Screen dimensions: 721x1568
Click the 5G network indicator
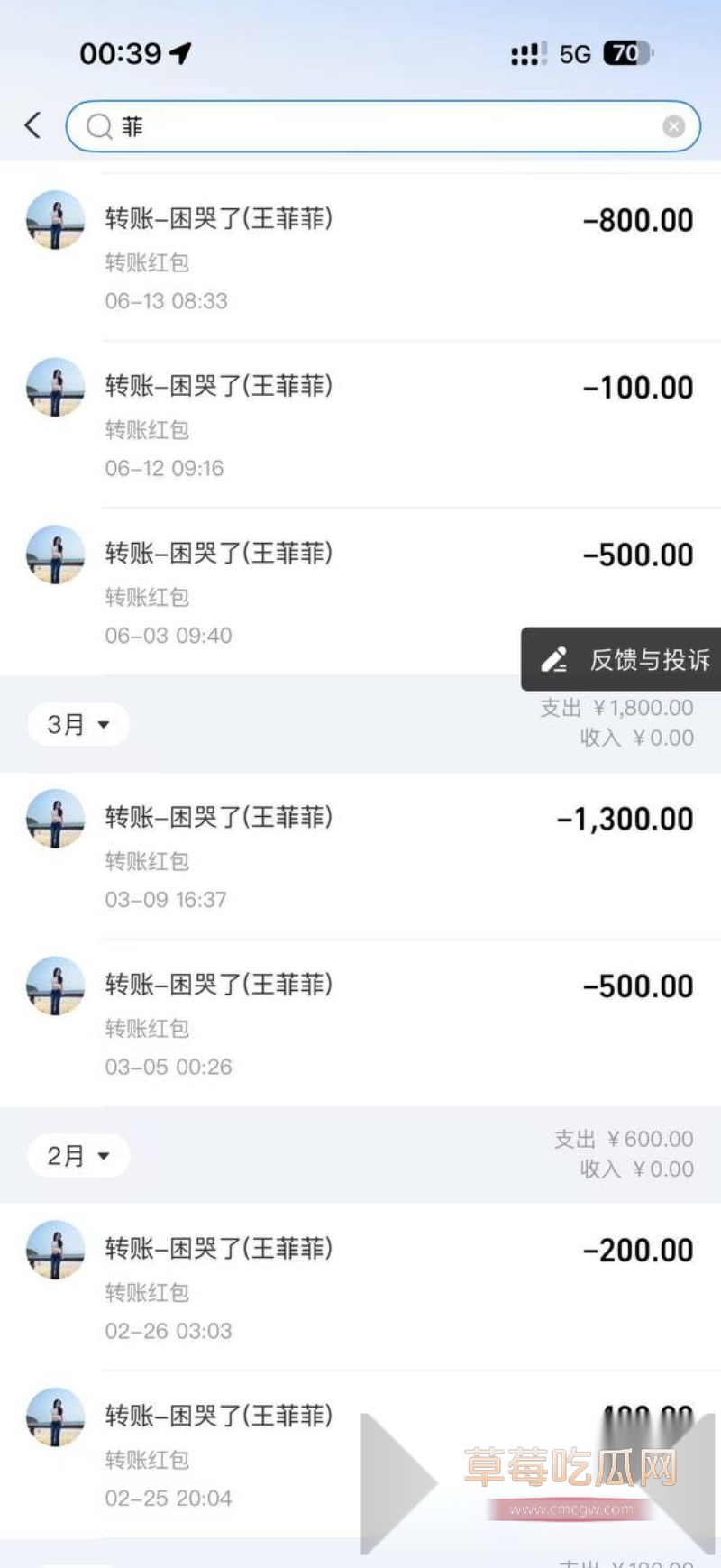[574, 54]
